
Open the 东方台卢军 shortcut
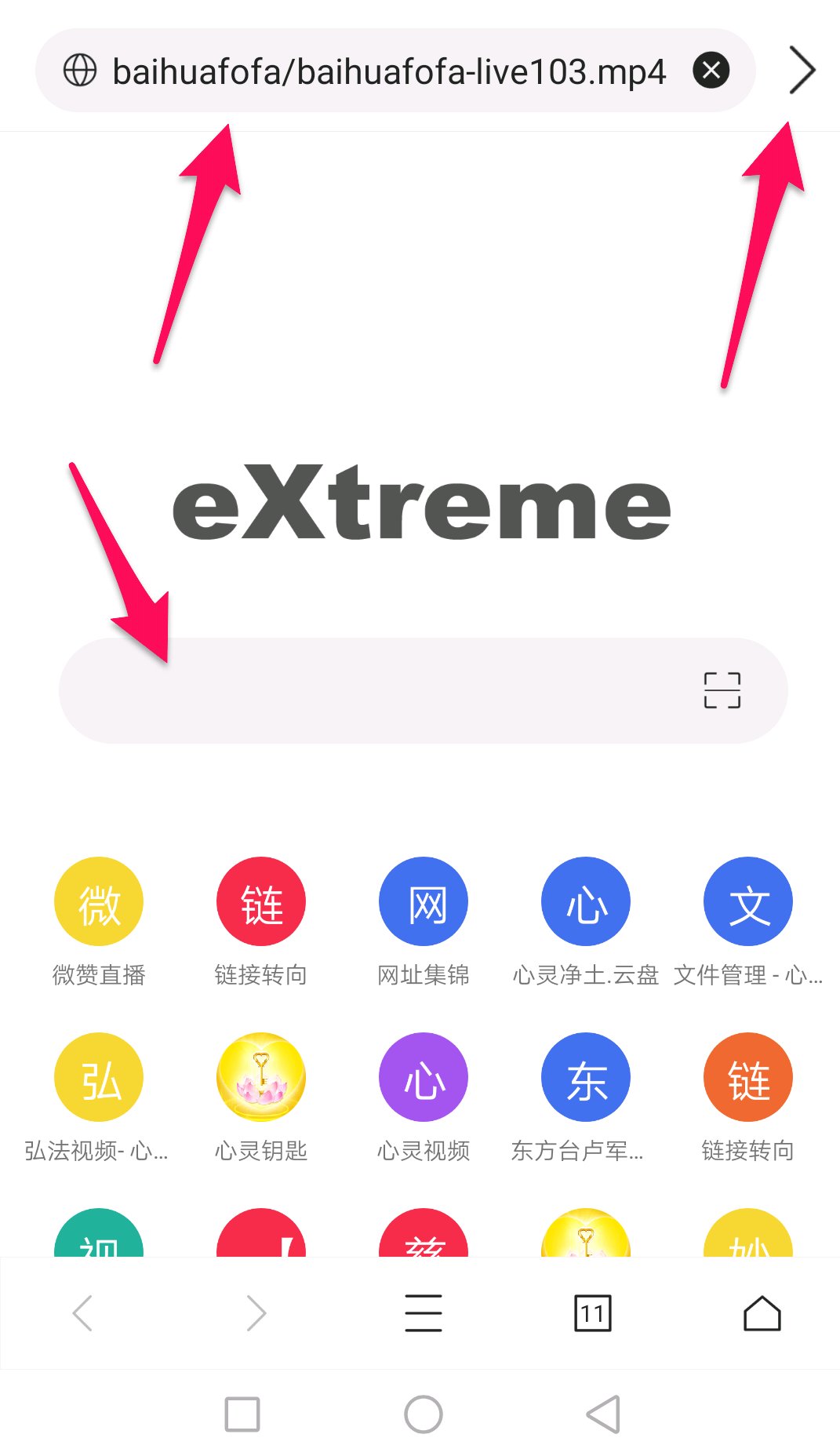(586, 1077)
